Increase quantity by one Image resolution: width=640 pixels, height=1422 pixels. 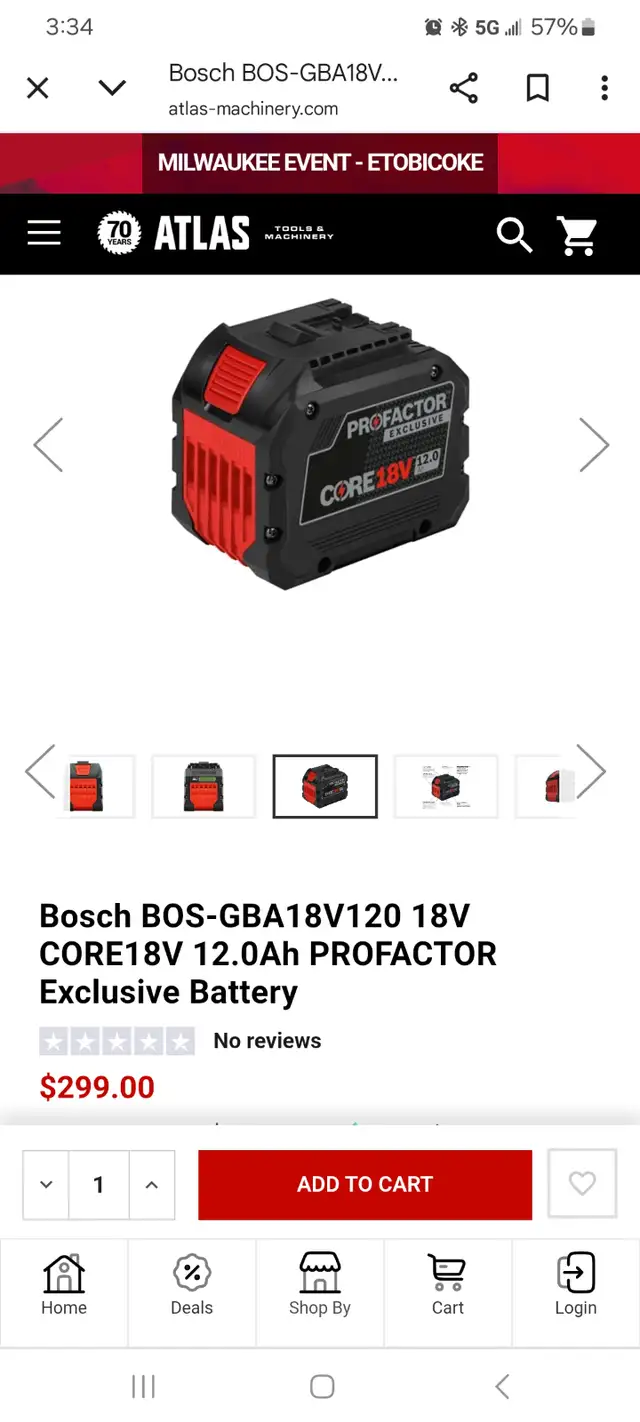[x=152, y=1185]
